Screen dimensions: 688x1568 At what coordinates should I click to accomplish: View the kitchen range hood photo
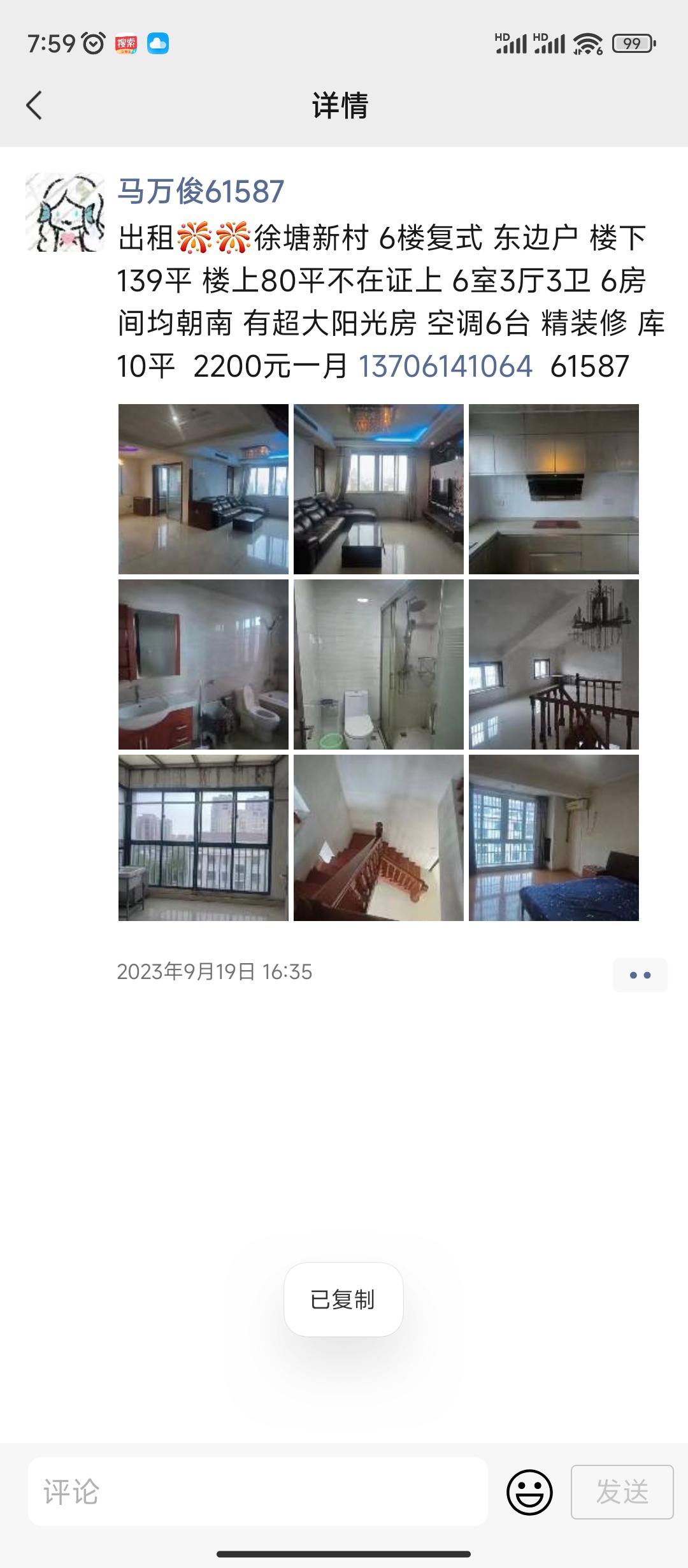pos(554,489)
